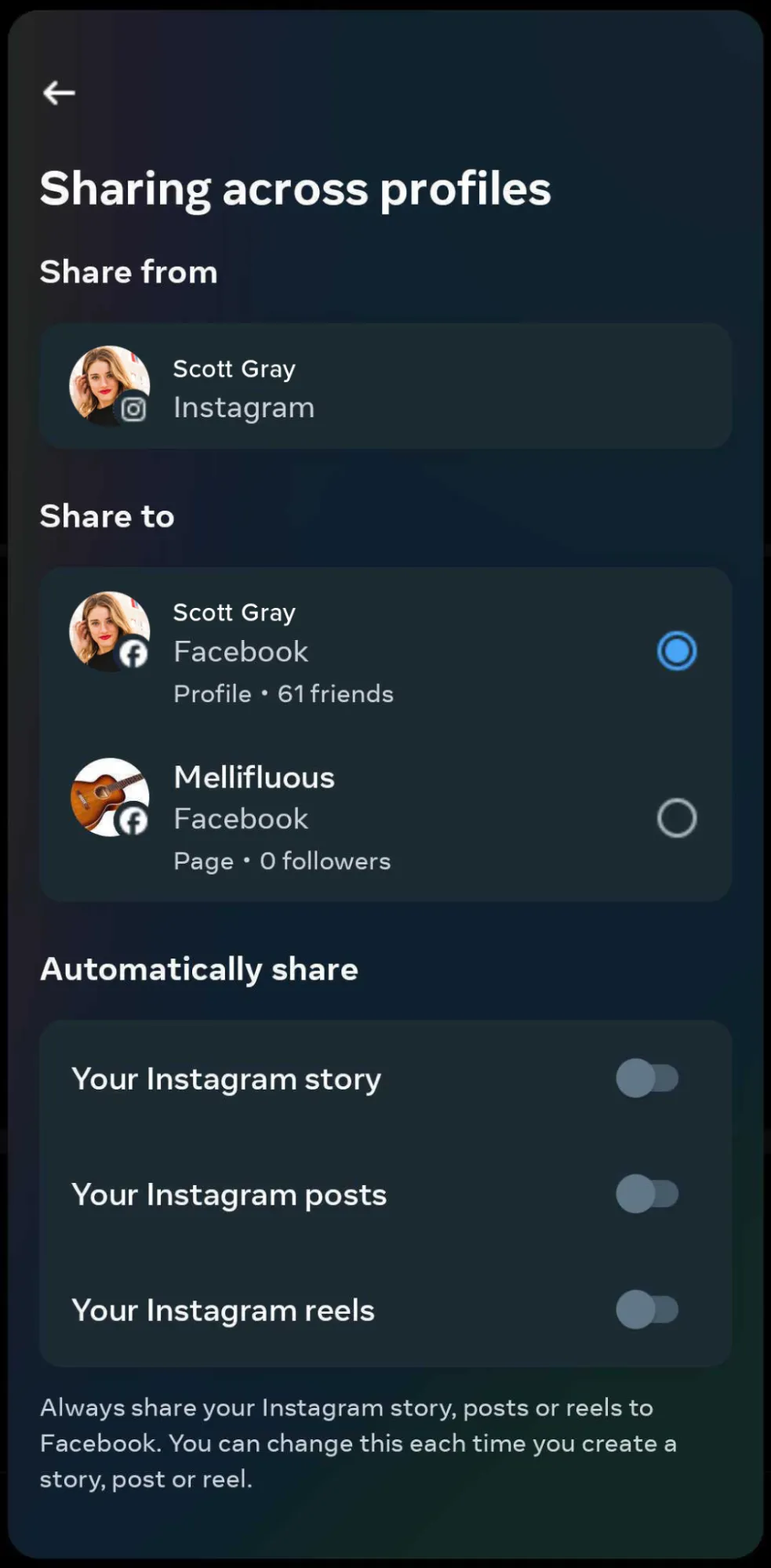Image resolution: width=771 pixels, height=1568 pixels.
Task: Click the Scott Gray name under Share to
Action: (x=234, y=612)
